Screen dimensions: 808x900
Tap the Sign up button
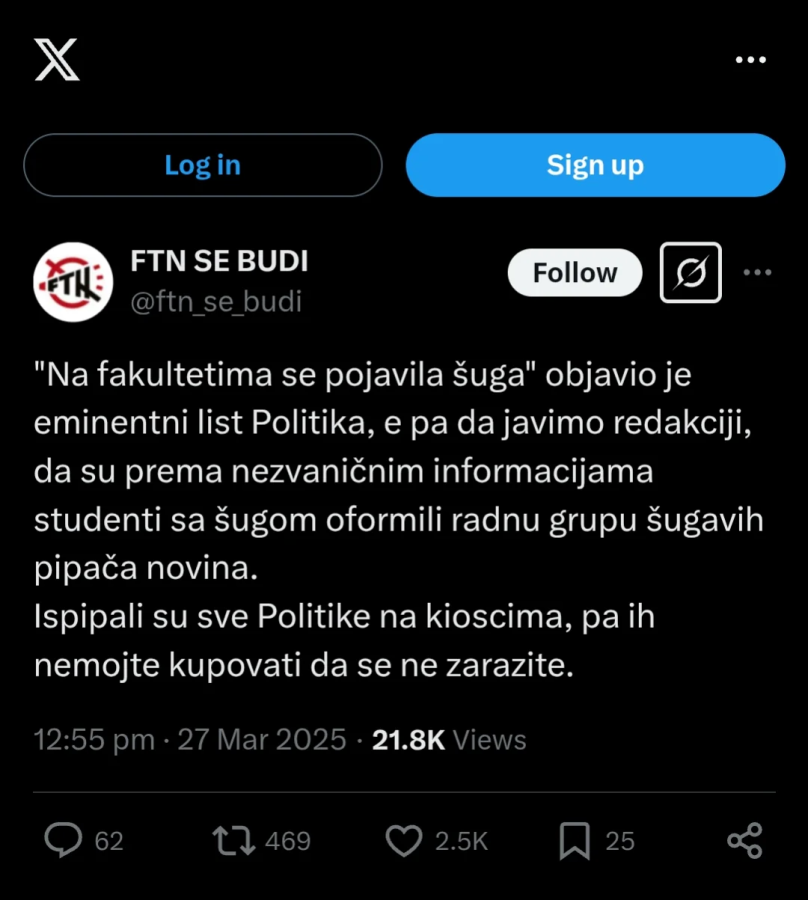pos(595,165)
